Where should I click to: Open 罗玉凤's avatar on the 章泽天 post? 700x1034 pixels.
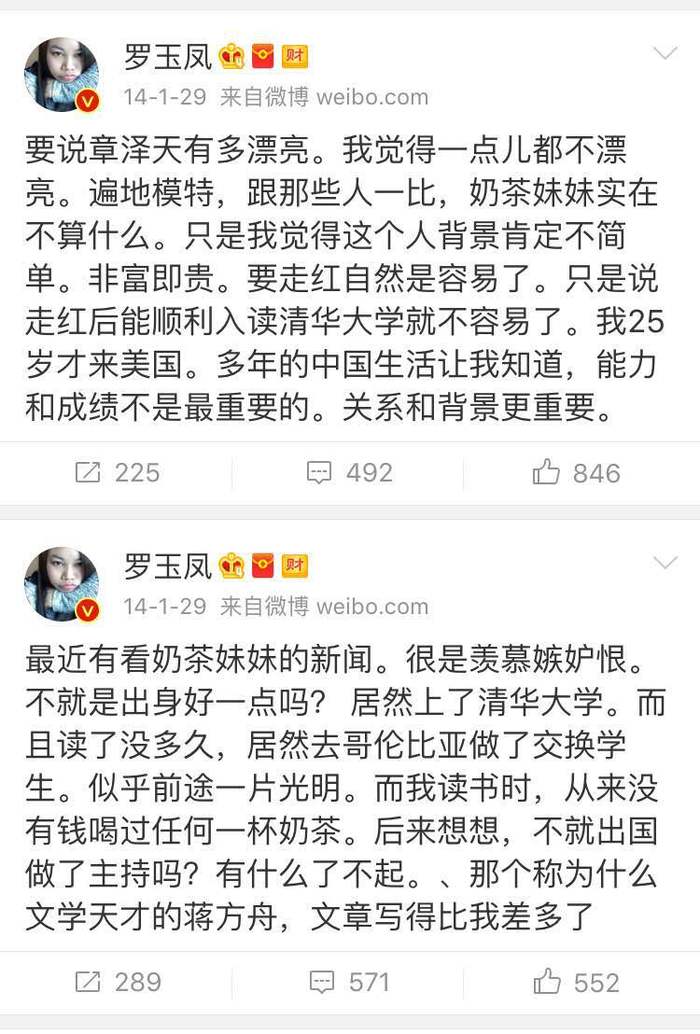tap(61, 75)
